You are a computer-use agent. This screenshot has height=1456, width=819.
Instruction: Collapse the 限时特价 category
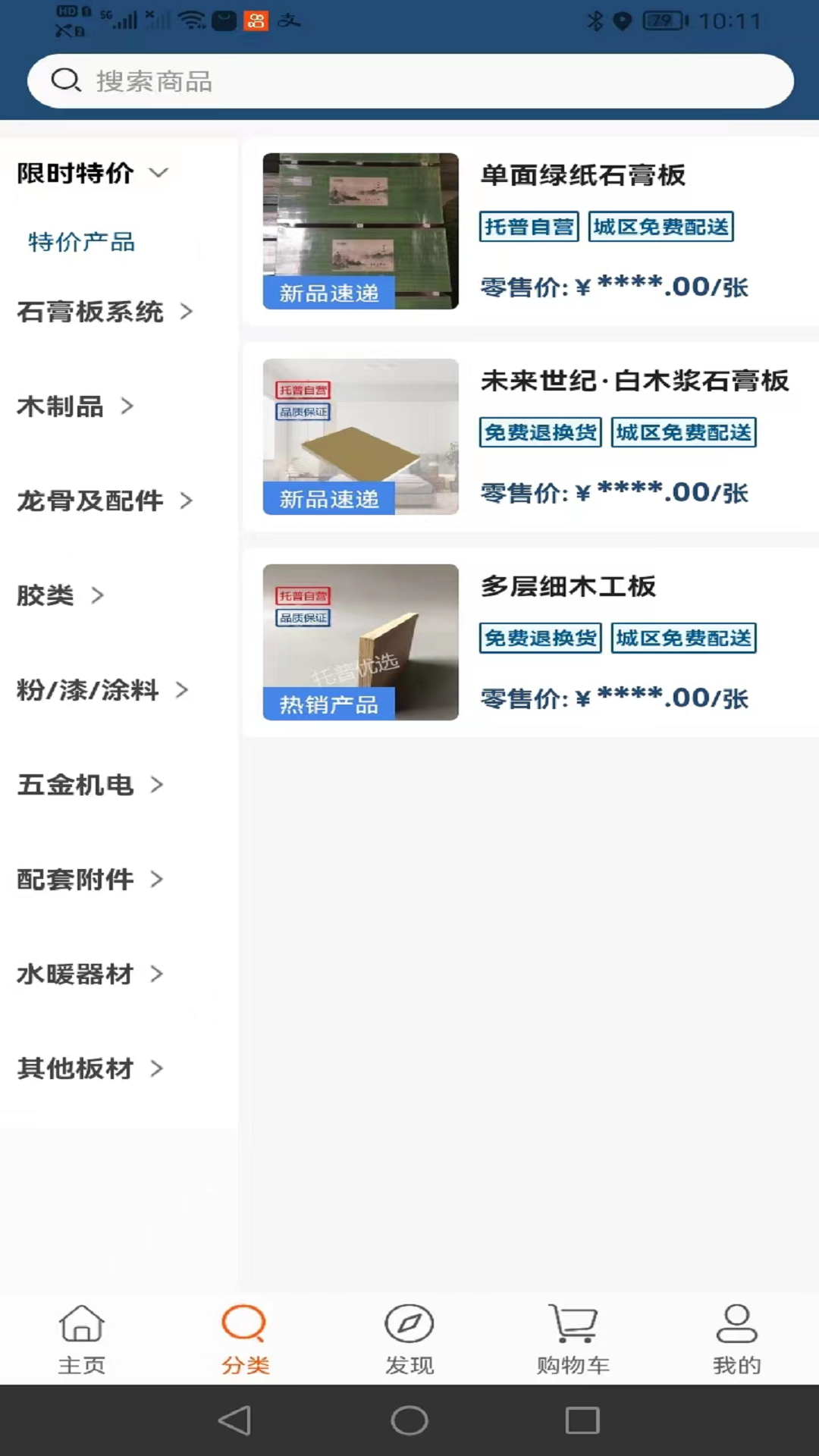pyautogui.click(x=93, y=173)
